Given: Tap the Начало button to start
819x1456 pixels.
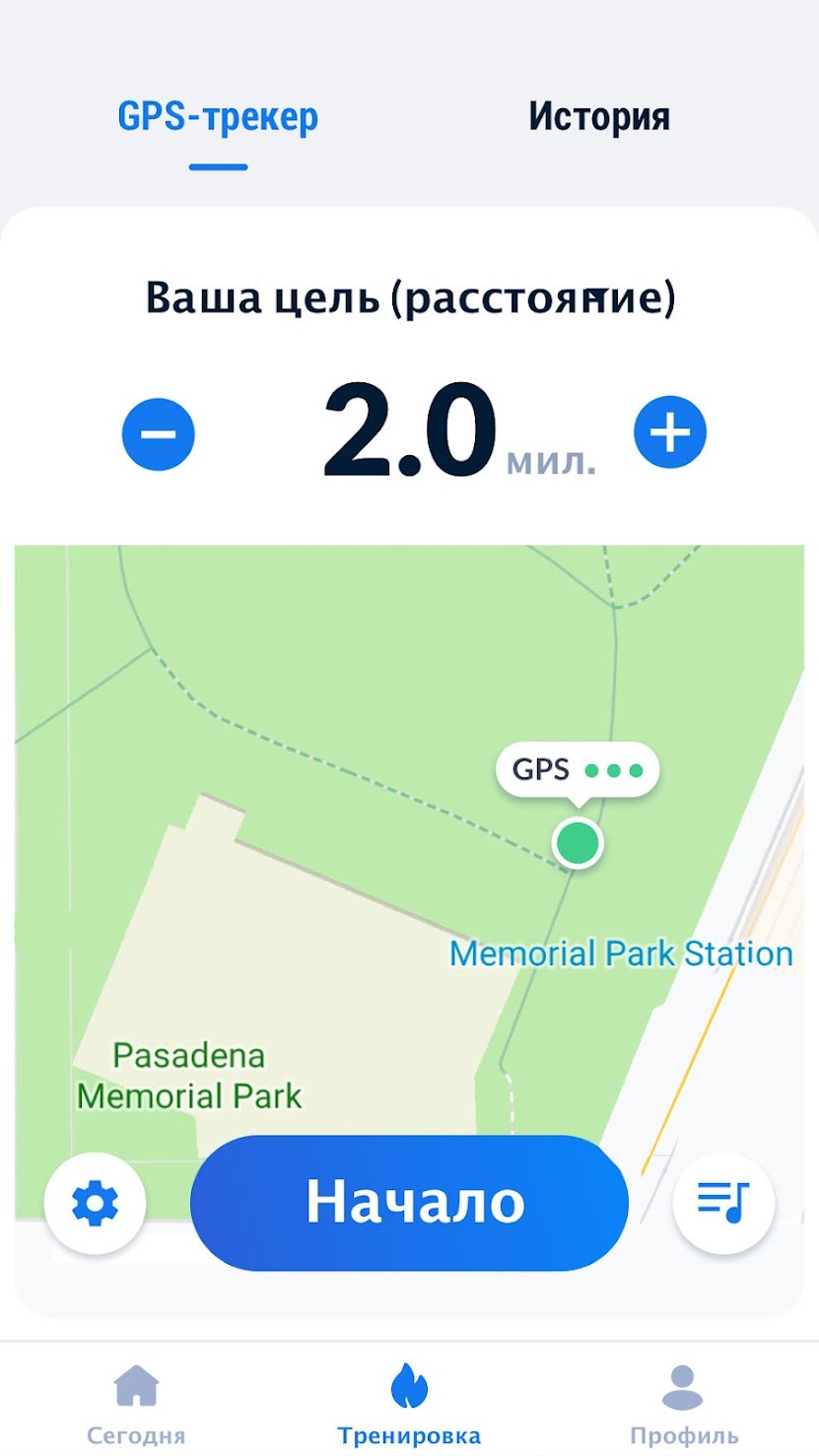Looking at the screenshot, I should tap(409, 1202).
